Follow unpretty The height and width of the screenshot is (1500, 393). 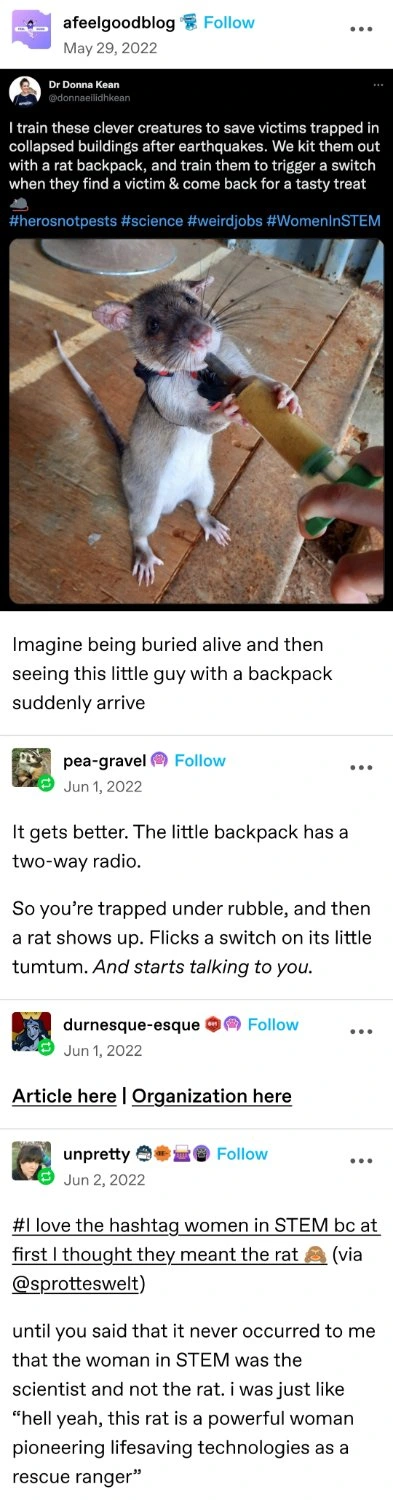coord(242,1153)
